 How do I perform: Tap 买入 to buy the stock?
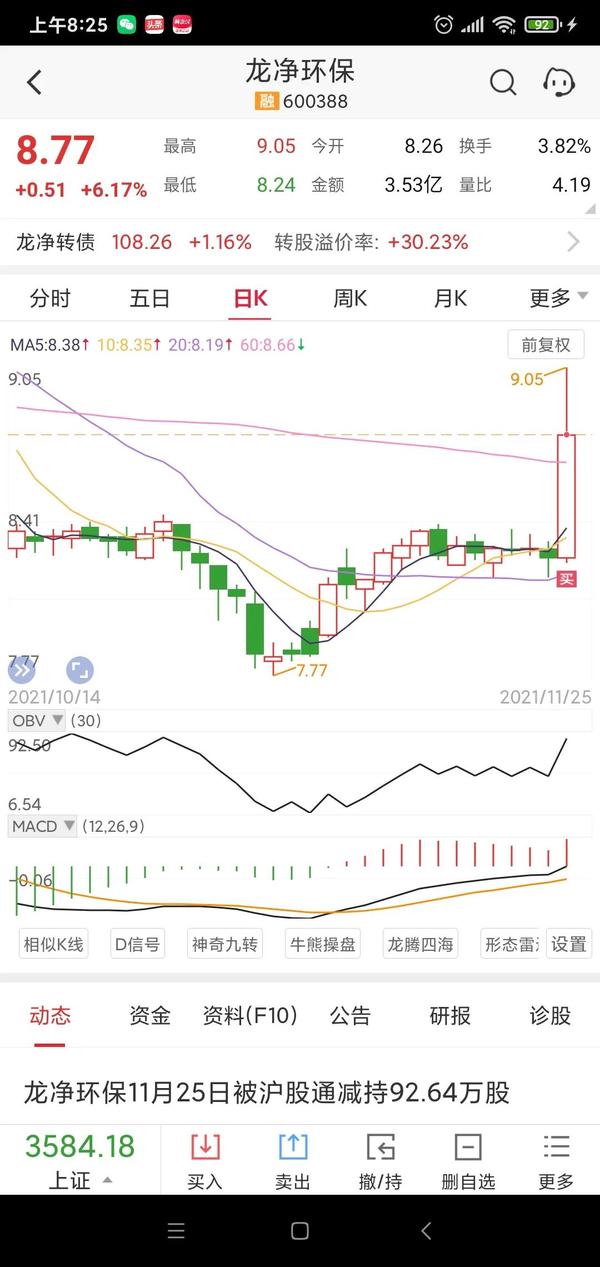click(x=205, y=1161)
